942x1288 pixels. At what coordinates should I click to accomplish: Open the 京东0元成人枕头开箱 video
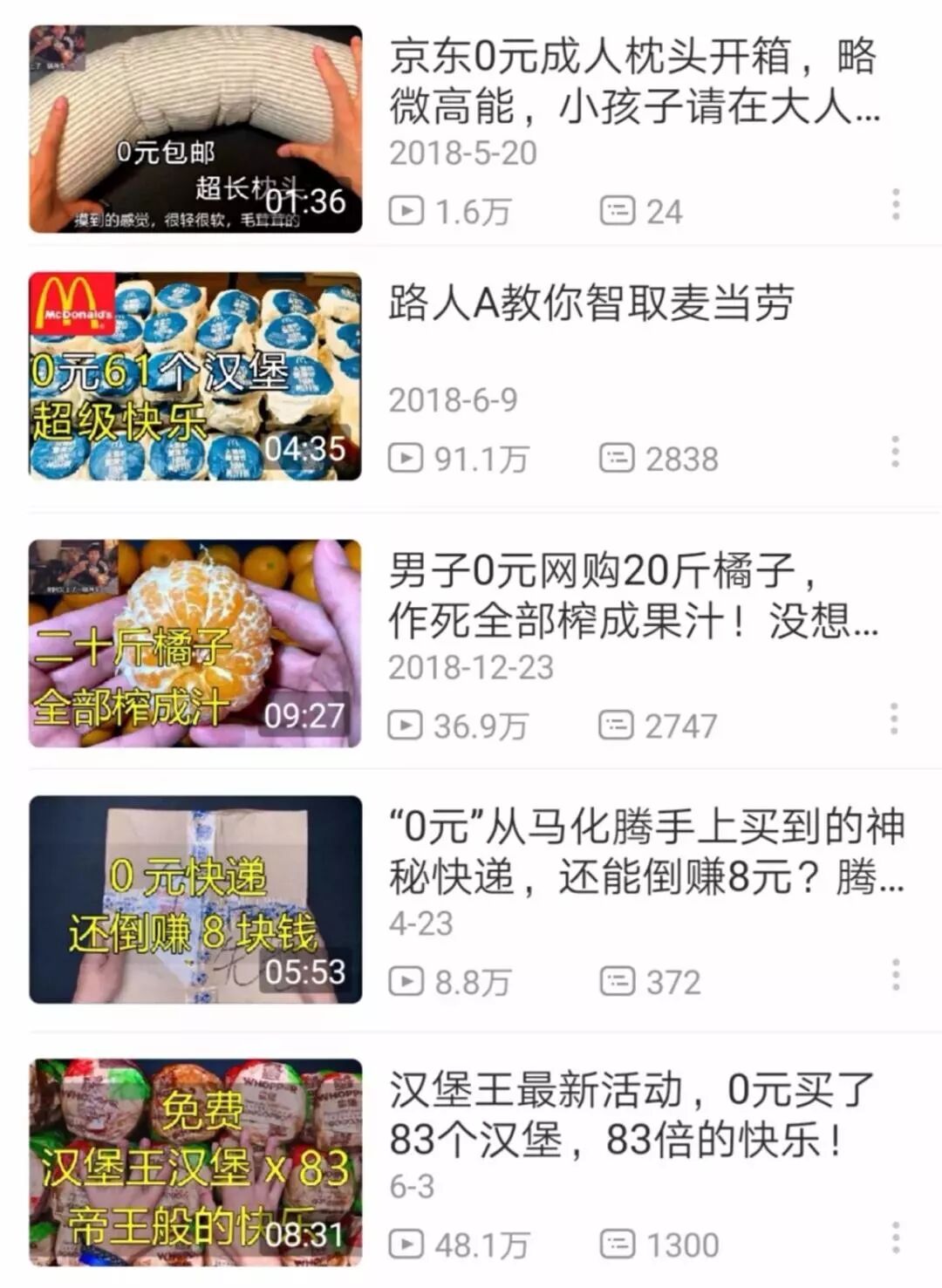click(195, 129)
